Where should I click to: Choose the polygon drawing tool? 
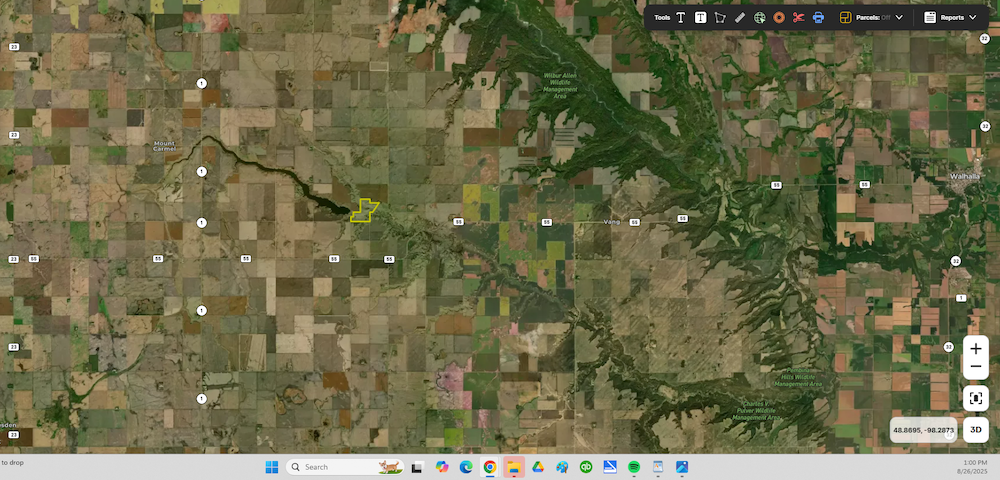[720, 17]
